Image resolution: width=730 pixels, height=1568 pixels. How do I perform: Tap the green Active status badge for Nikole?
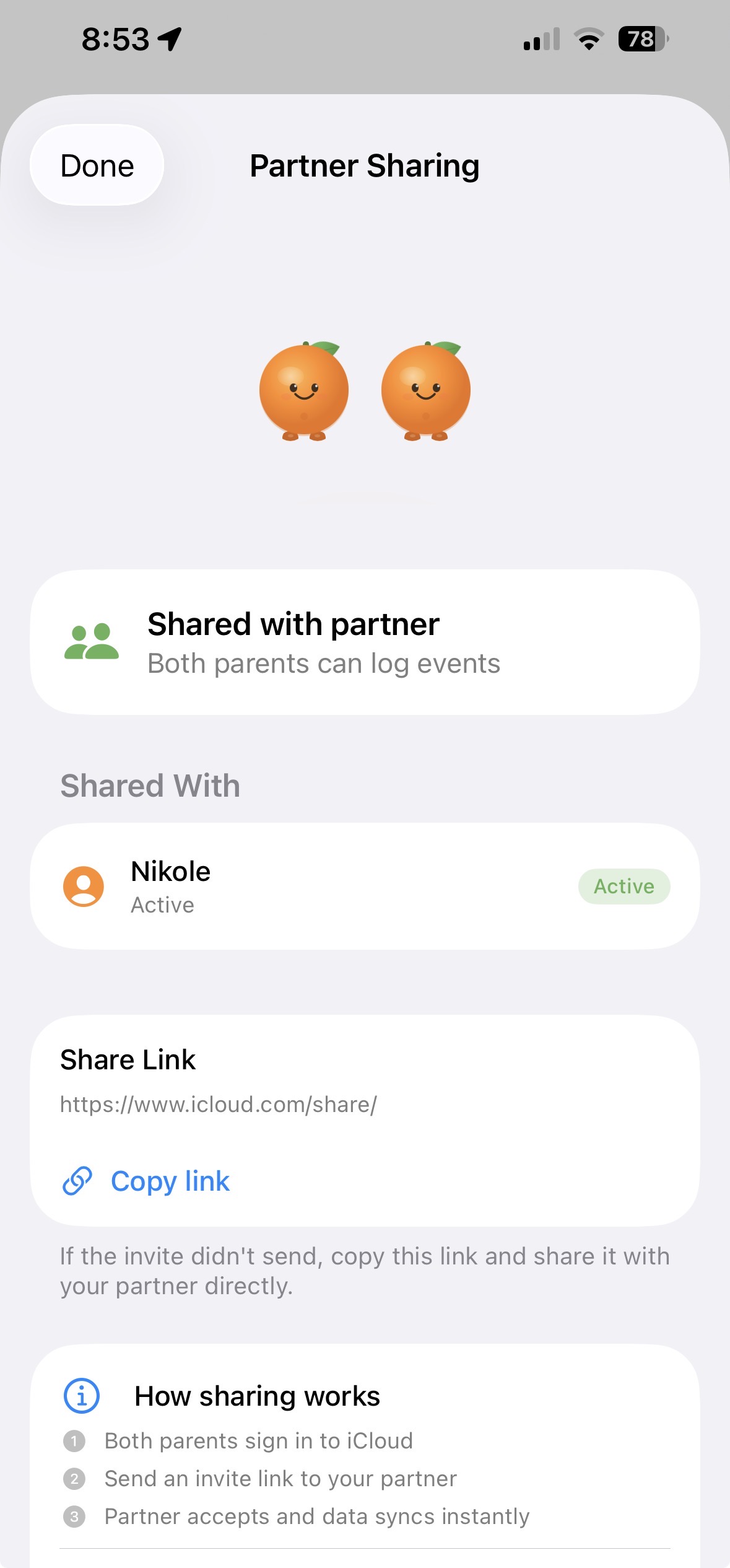tap(624, 886)
